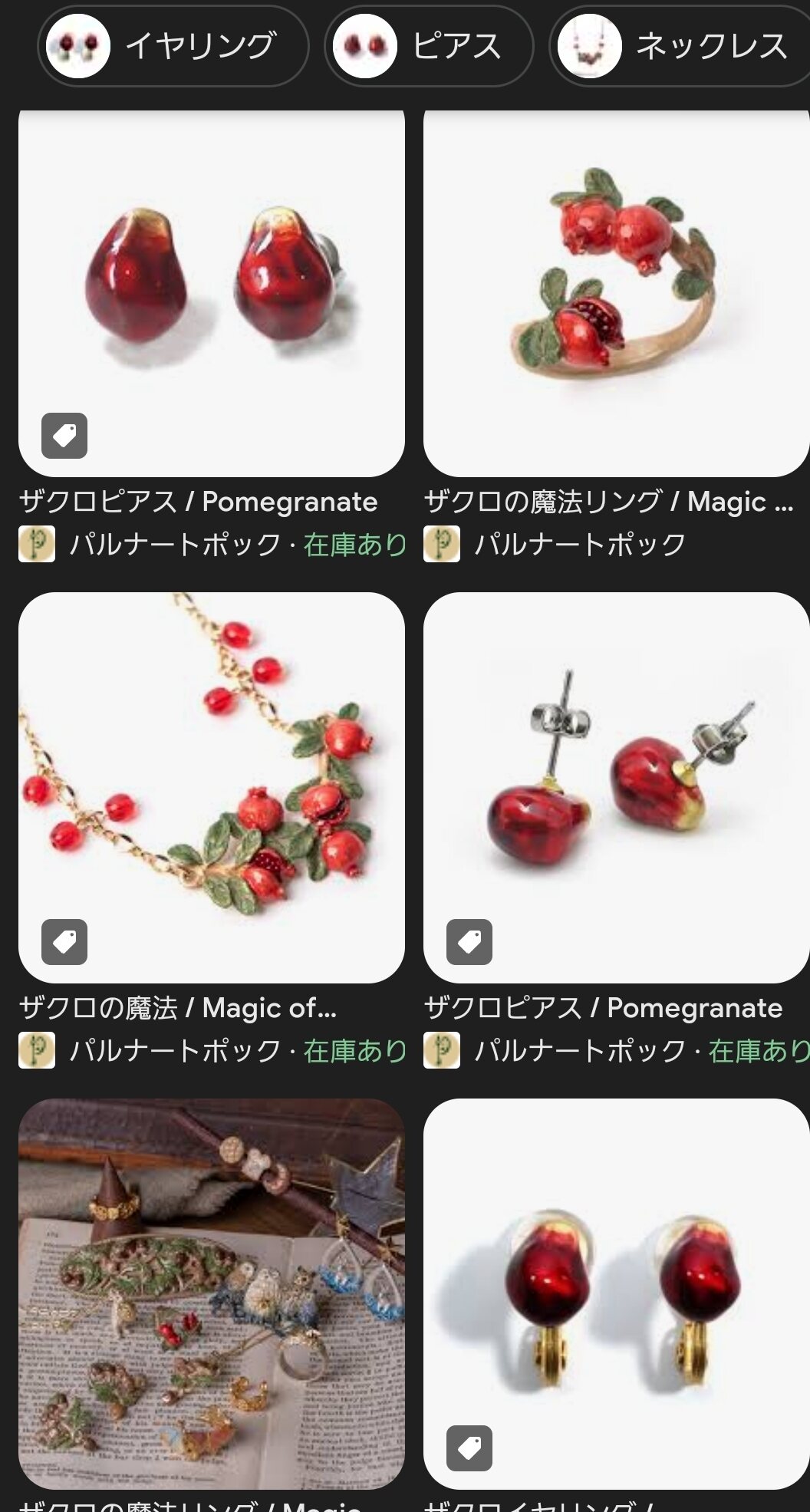The image size is (810, 1512).
Task: Select the ピアス filter chip
Action: pos(428,46)
